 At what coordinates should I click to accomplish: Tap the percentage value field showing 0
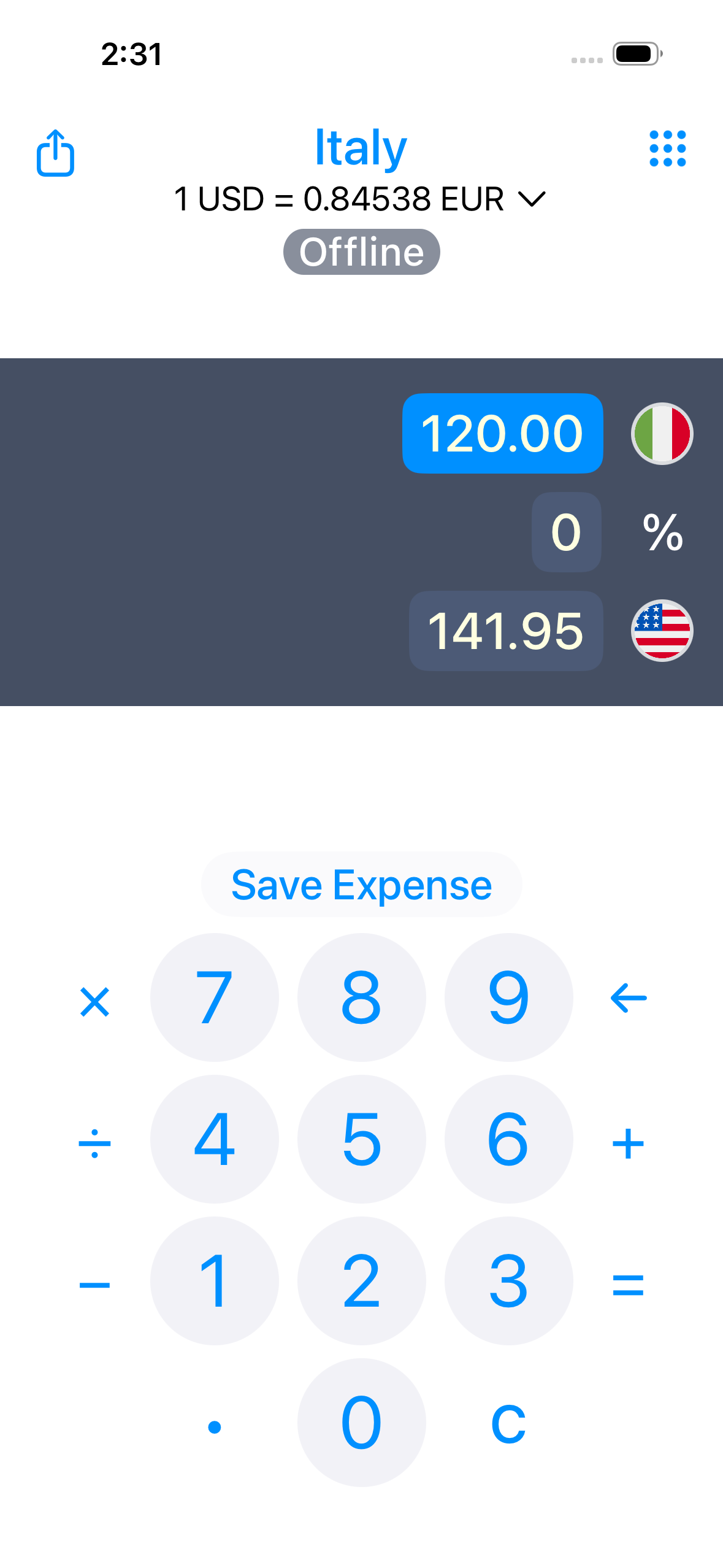click(x=565, y=532)
